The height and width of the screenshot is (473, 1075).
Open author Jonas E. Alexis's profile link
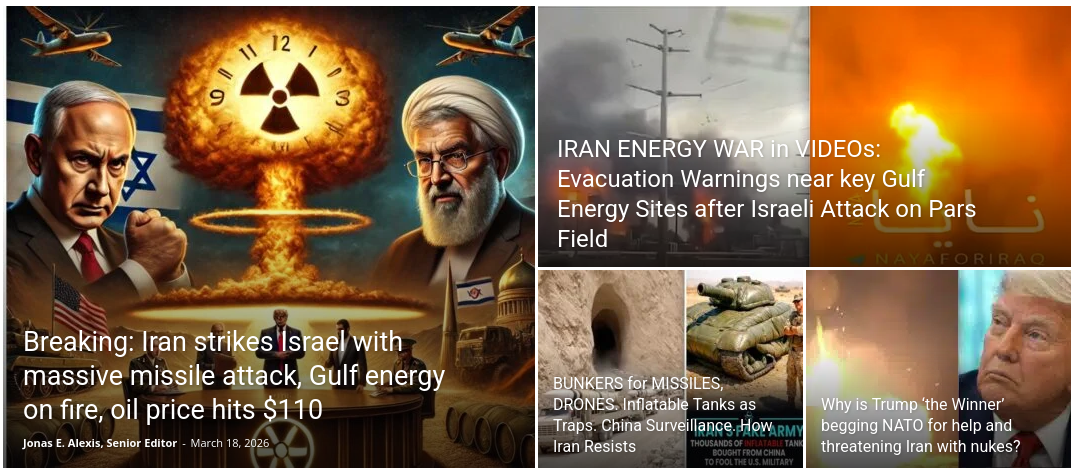pyautogui.click(x=99, y=443)
